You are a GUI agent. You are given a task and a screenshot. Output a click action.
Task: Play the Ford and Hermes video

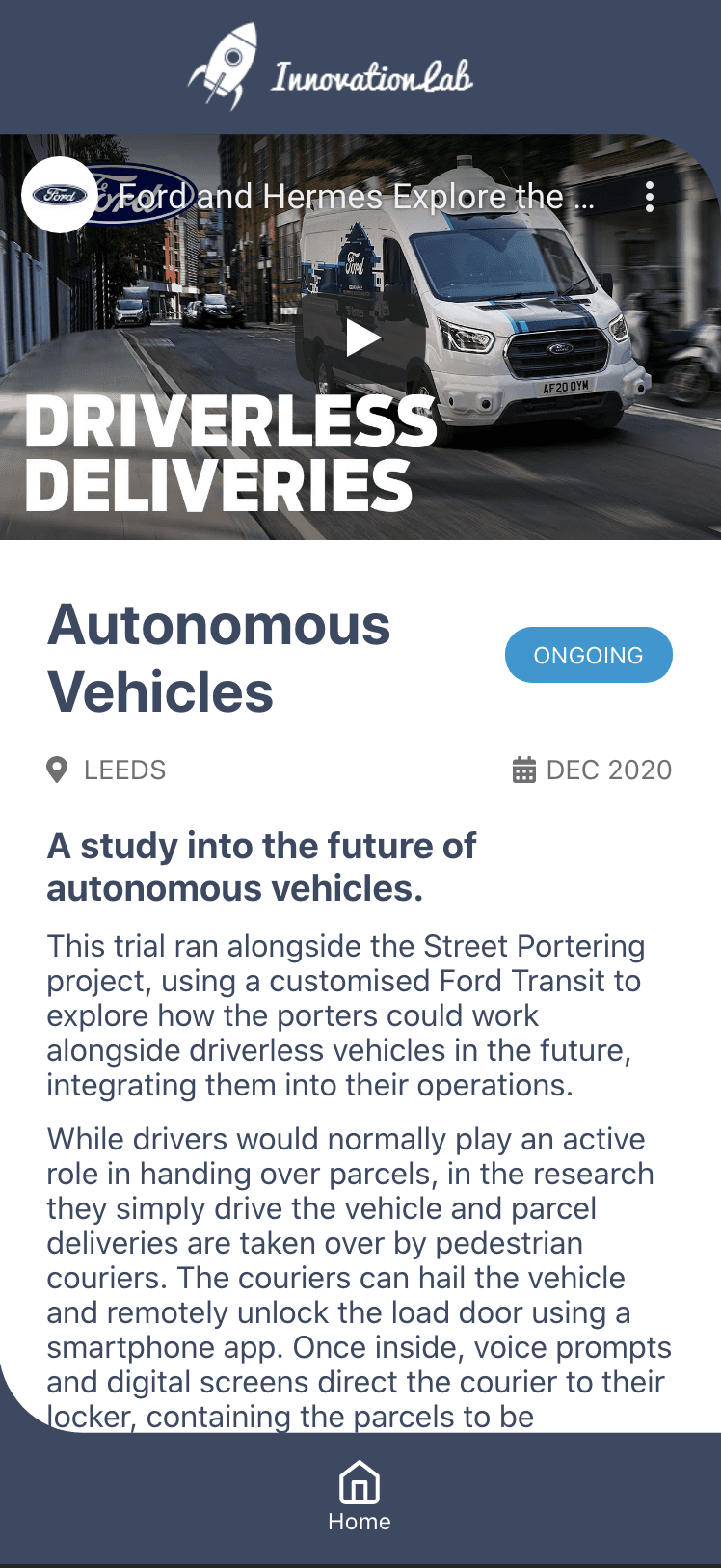click(361, 338)
